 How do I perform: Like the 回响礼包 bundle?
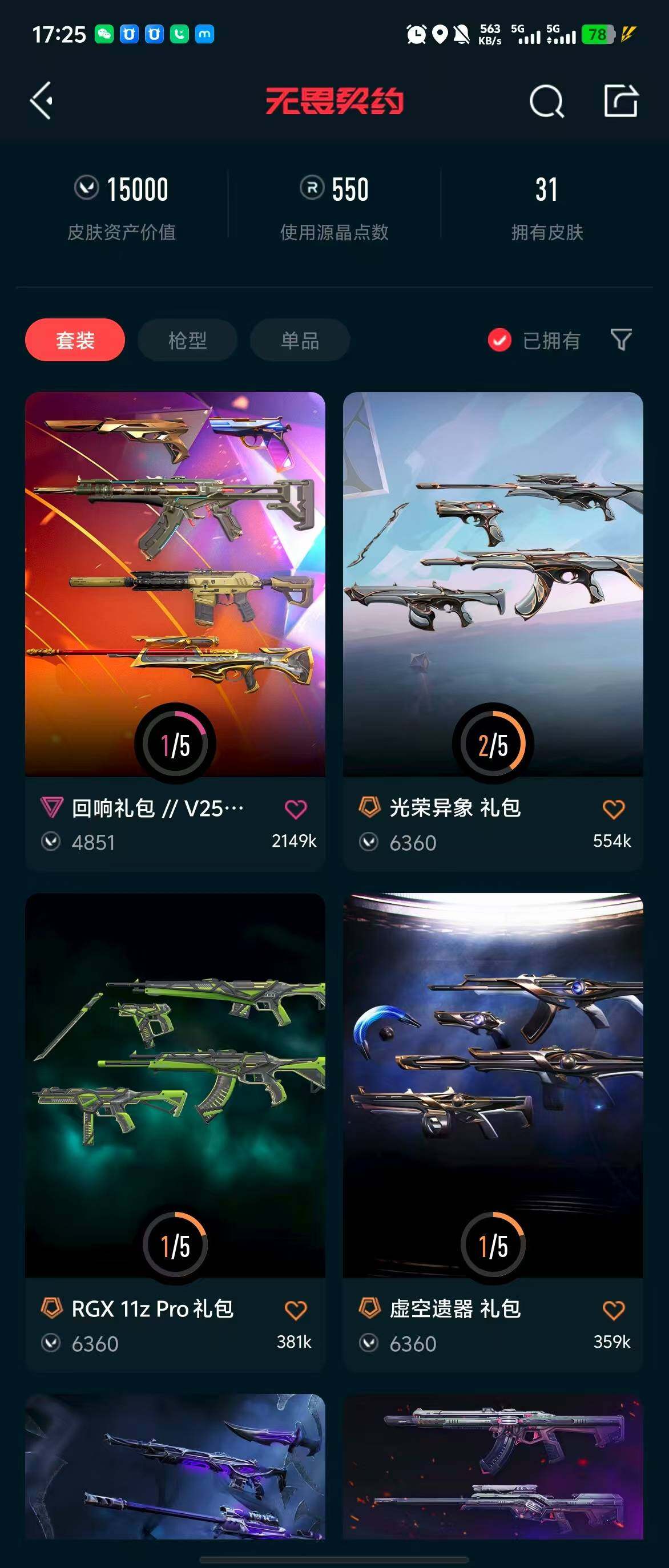(x=296, y=809)
